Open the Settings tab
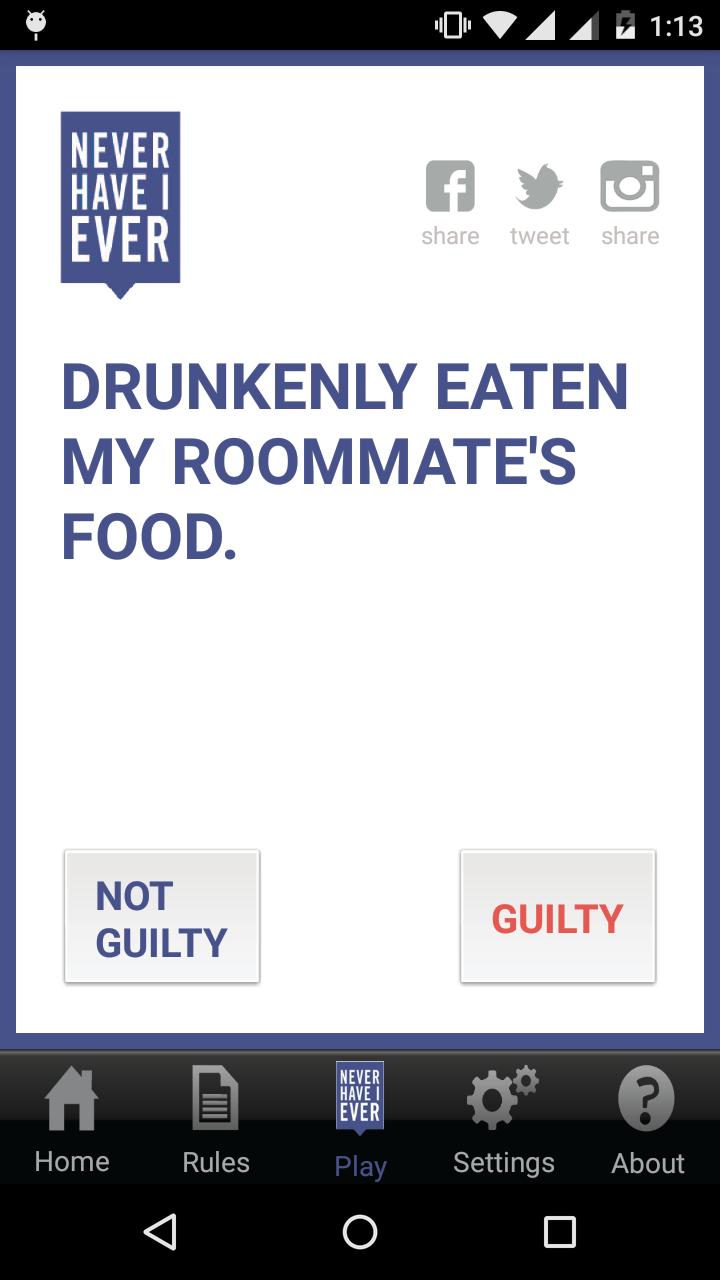 click(x=503, y=1118)
